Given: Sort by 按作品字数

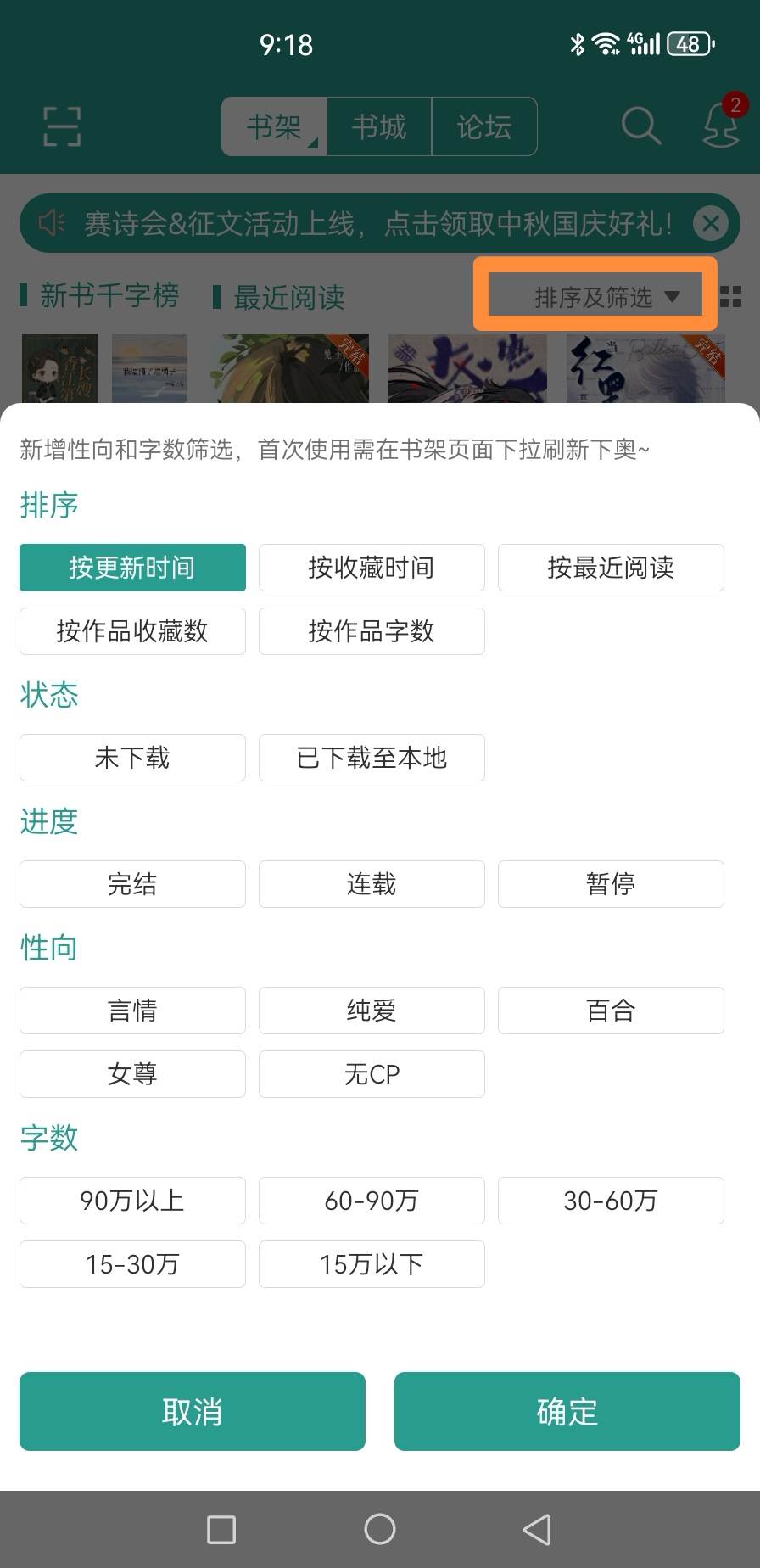Looking at the screenshot, I should point(372,631).
